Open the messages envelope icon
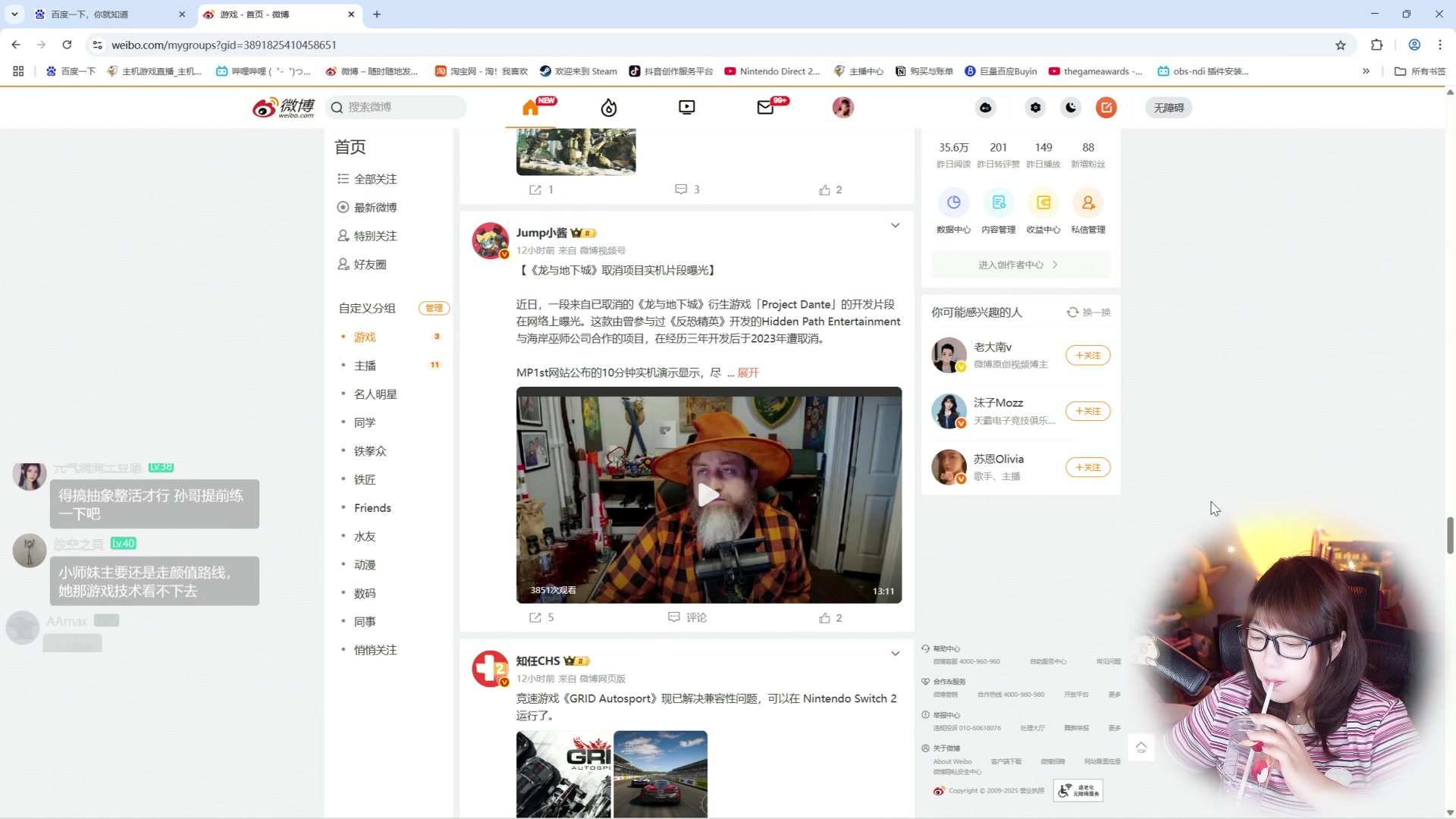Viewport: 1456px width, 819px height. 765,108
